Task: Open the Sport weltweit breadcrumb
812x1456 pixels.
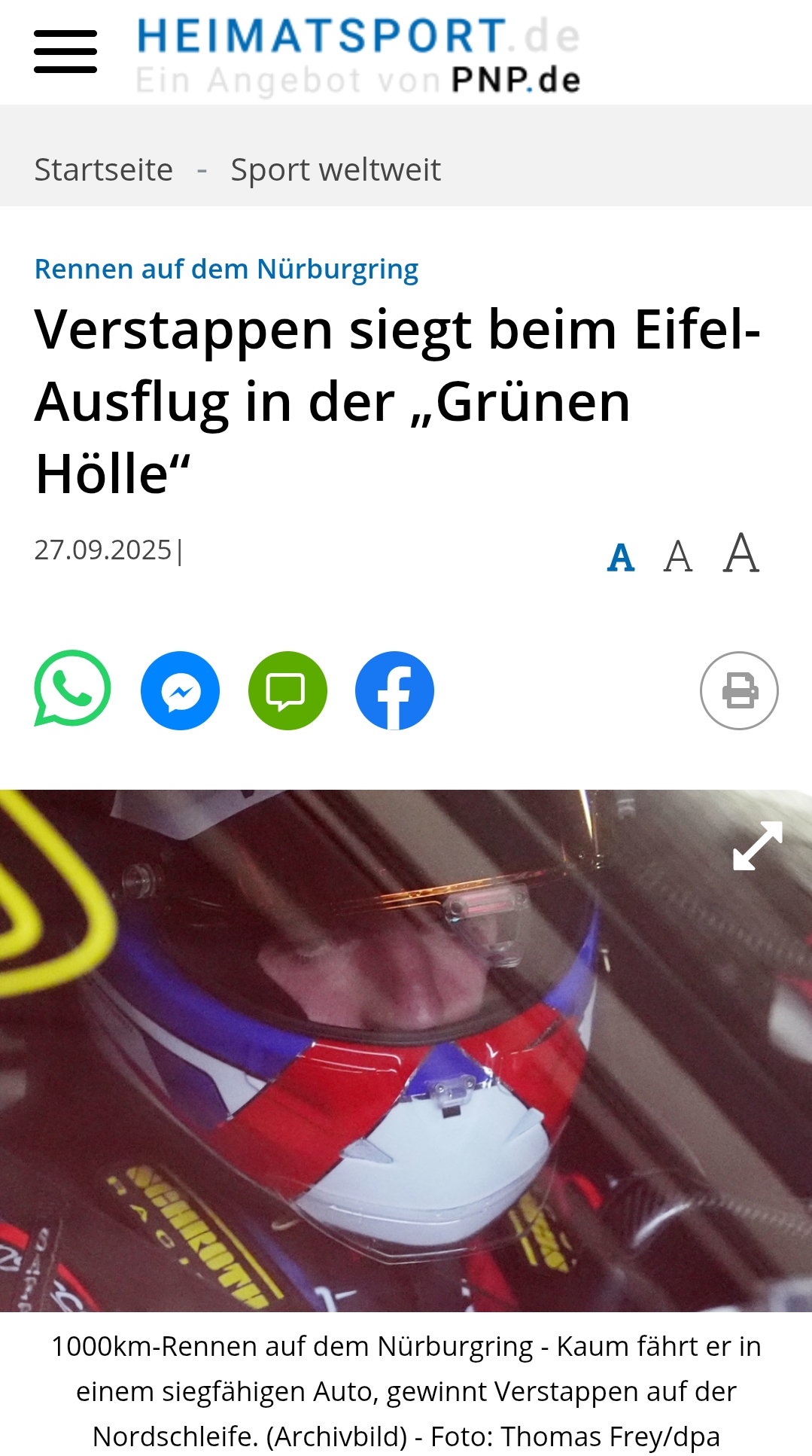Action: (335, 170)
